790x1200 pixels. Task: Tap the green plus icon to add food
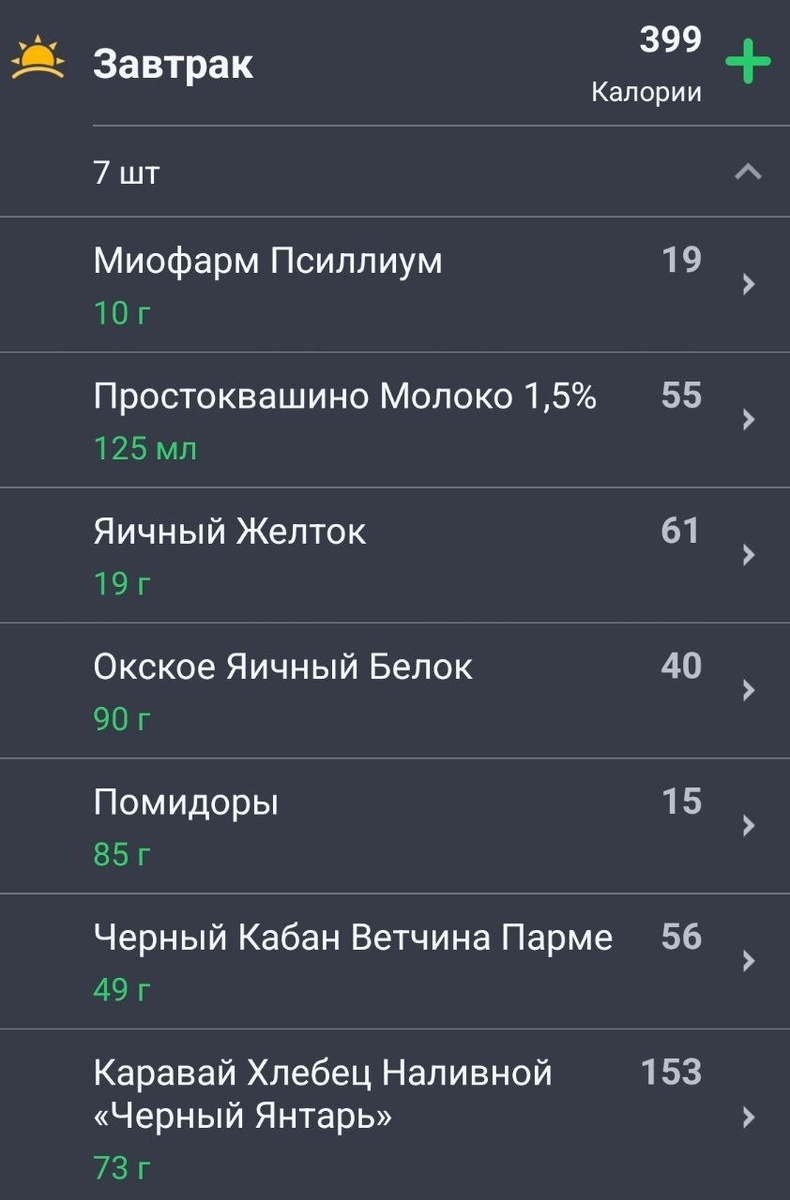pyautogui.click(x=749, y=60)
